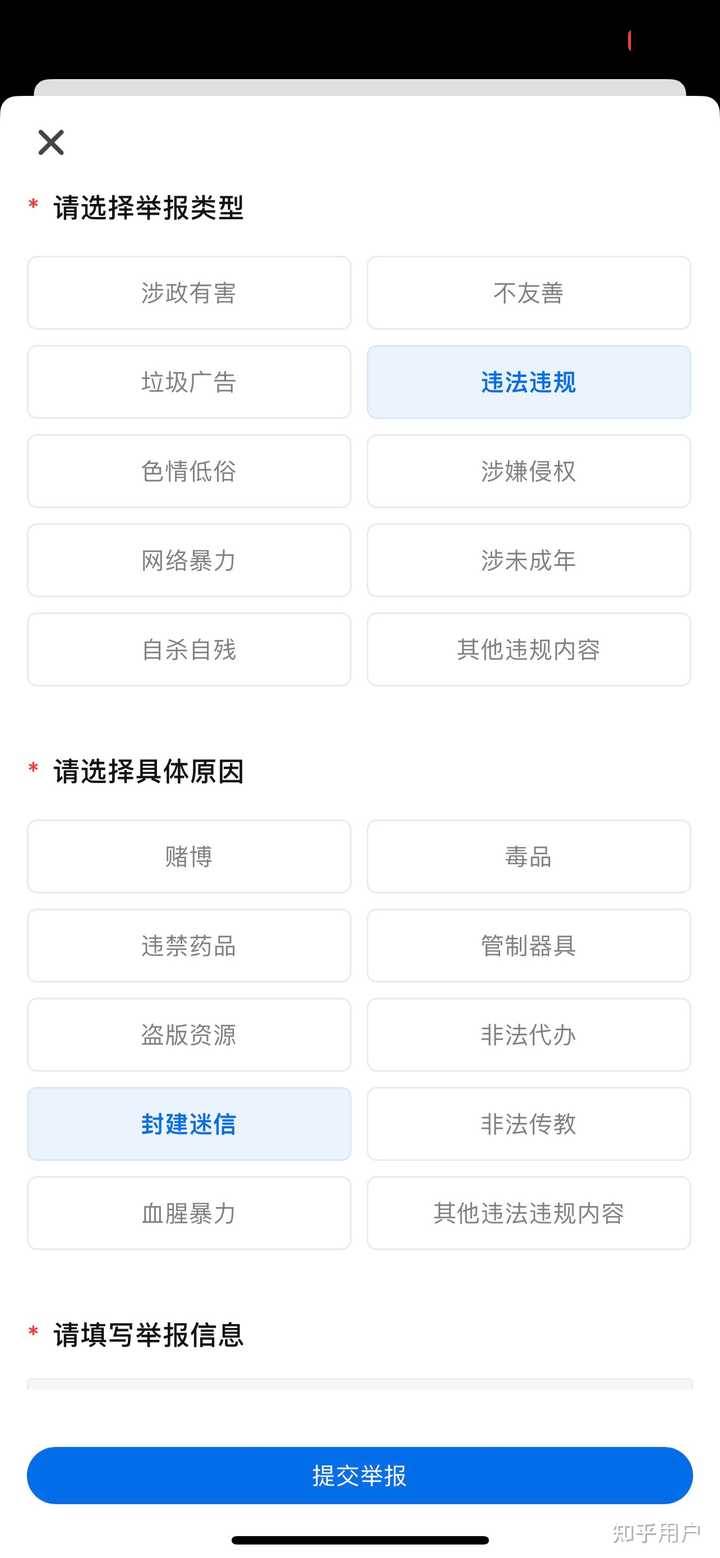Viewport: 720px width, 1558px height.
Task: Select 毒品 as the specific reason
Action: click(528, 857)
